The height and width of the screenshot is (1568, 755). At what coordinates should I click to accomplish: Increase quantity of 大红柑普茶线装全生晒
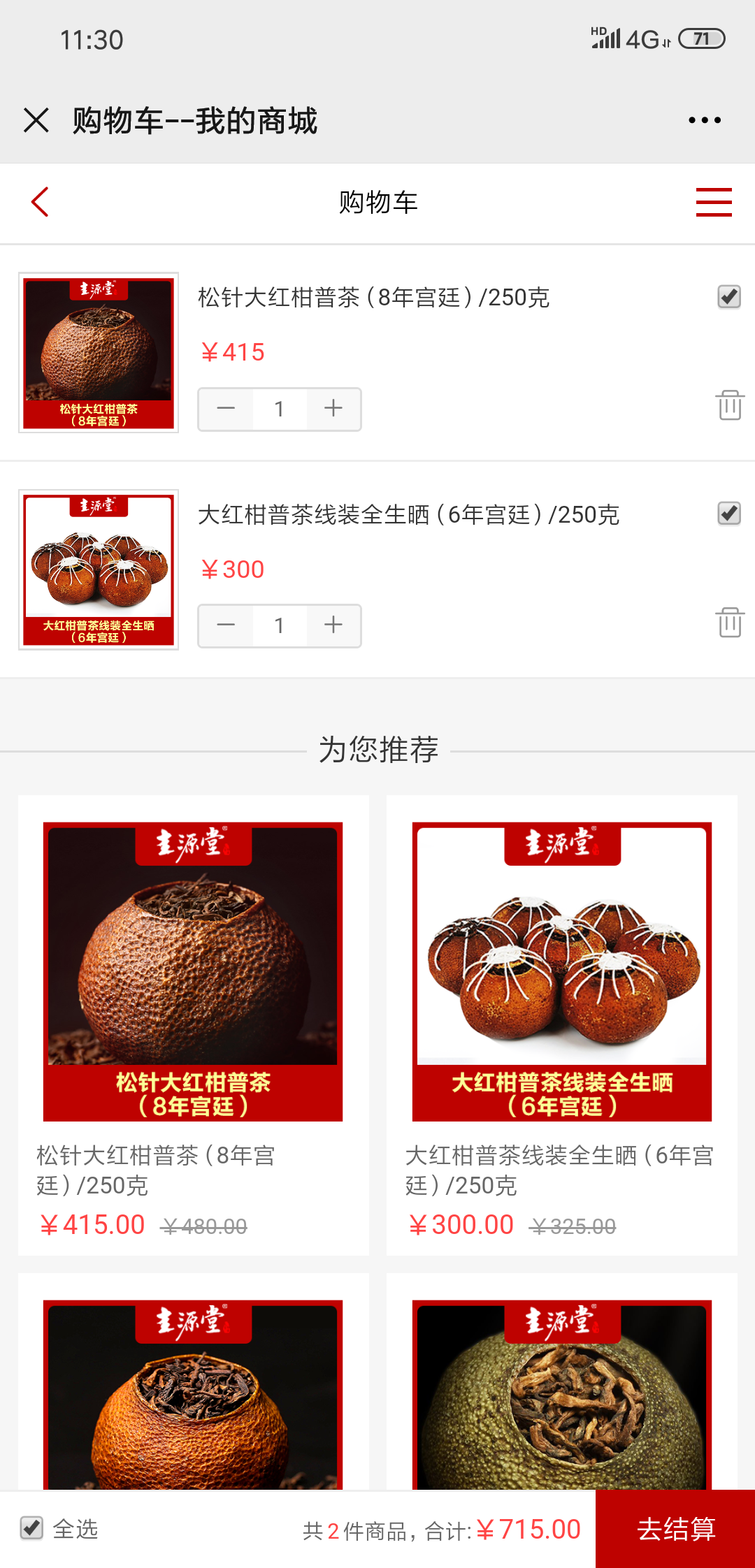pos(333,625)
